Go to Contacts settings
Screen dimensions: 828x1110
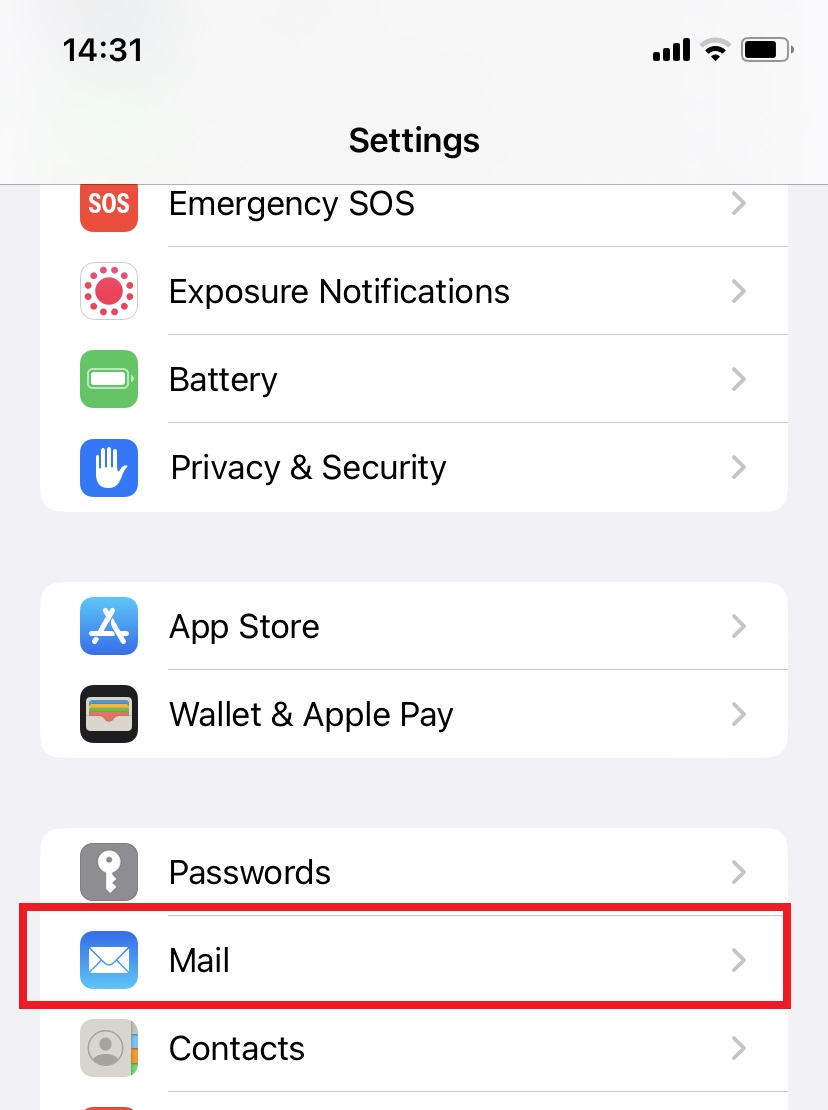pos(413,1048)
